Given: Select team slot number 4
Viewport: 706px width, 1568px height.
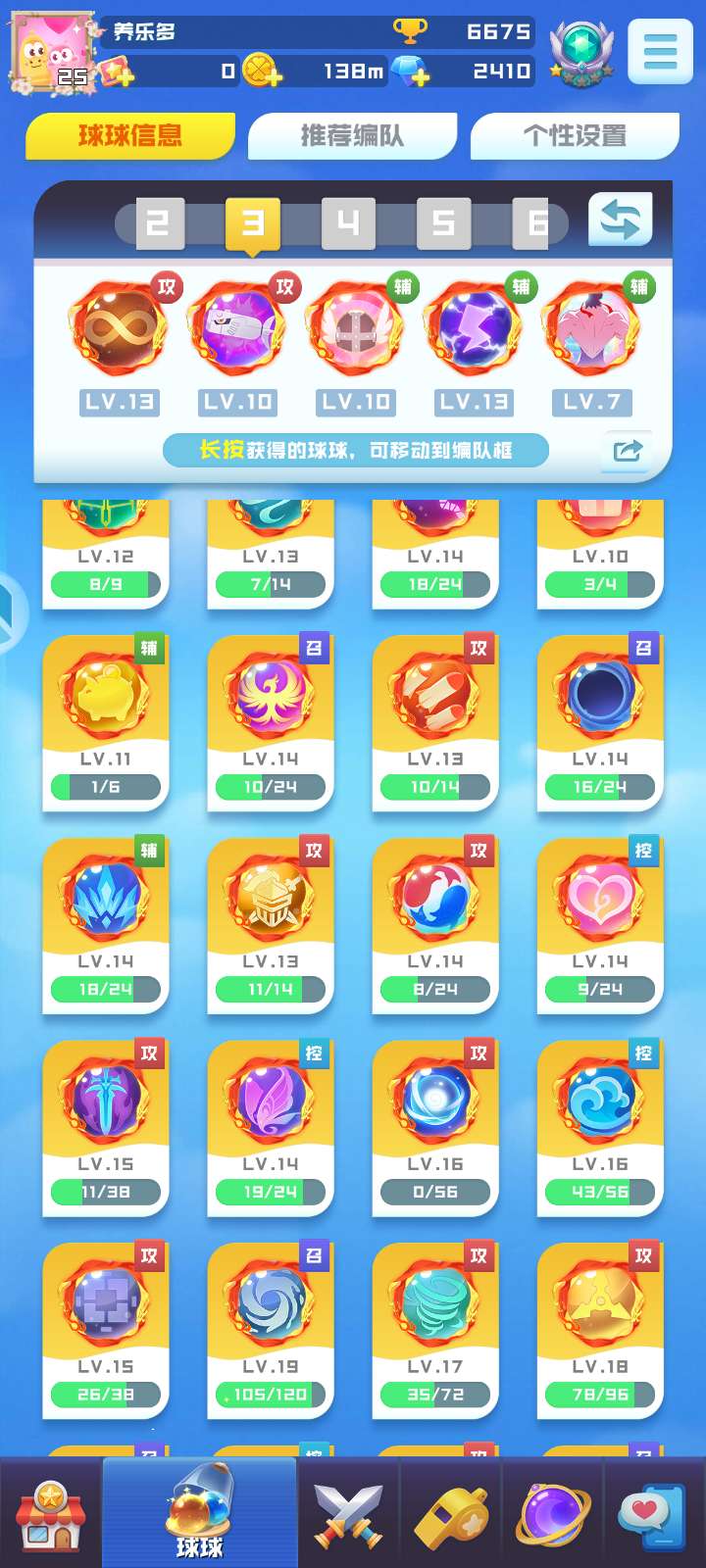Looking at the screenshot, I should [x=348, y=223].
